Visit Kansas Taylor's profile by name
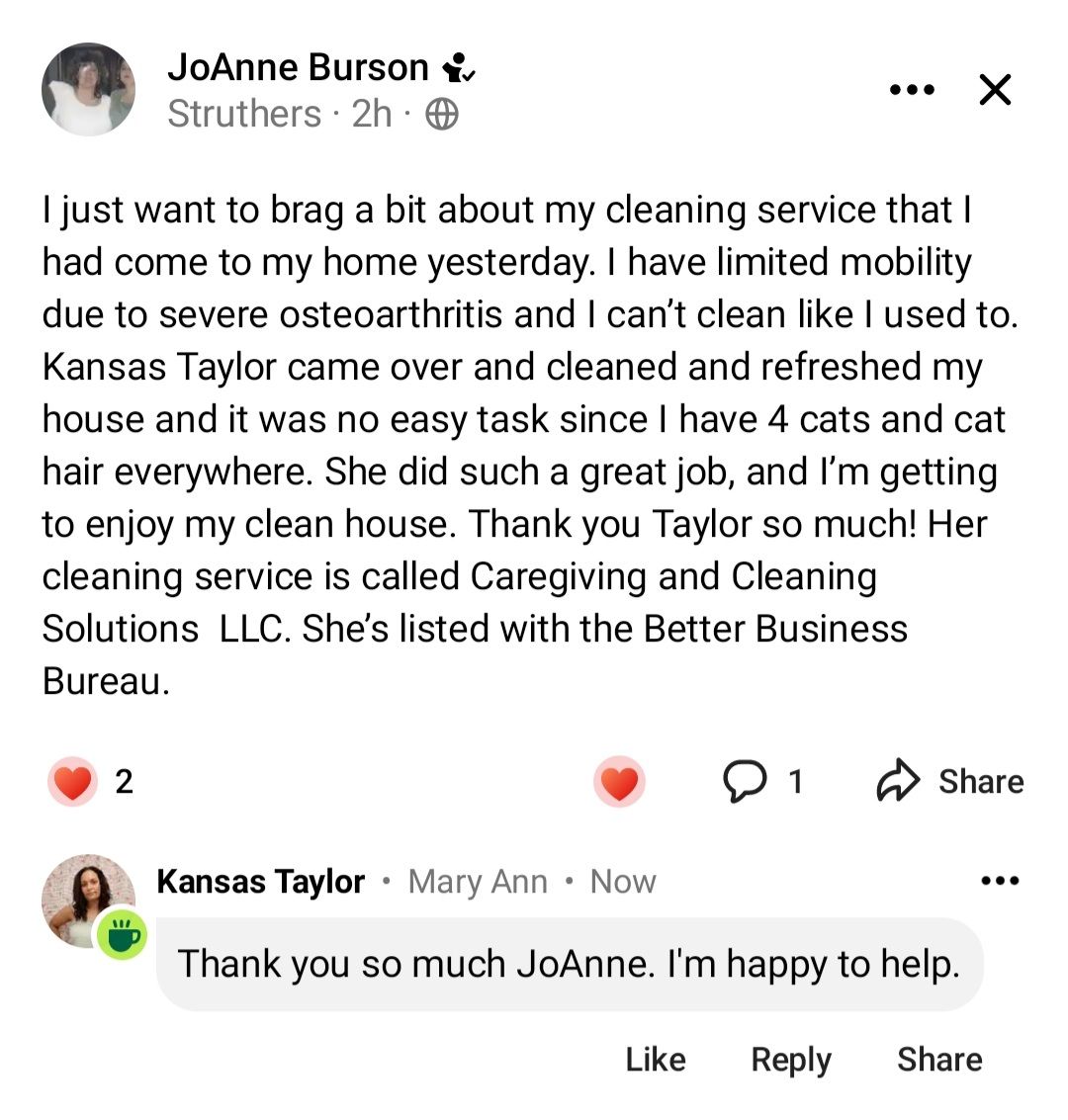This screenshot has width=1068, height=1120. pos(261,882)
